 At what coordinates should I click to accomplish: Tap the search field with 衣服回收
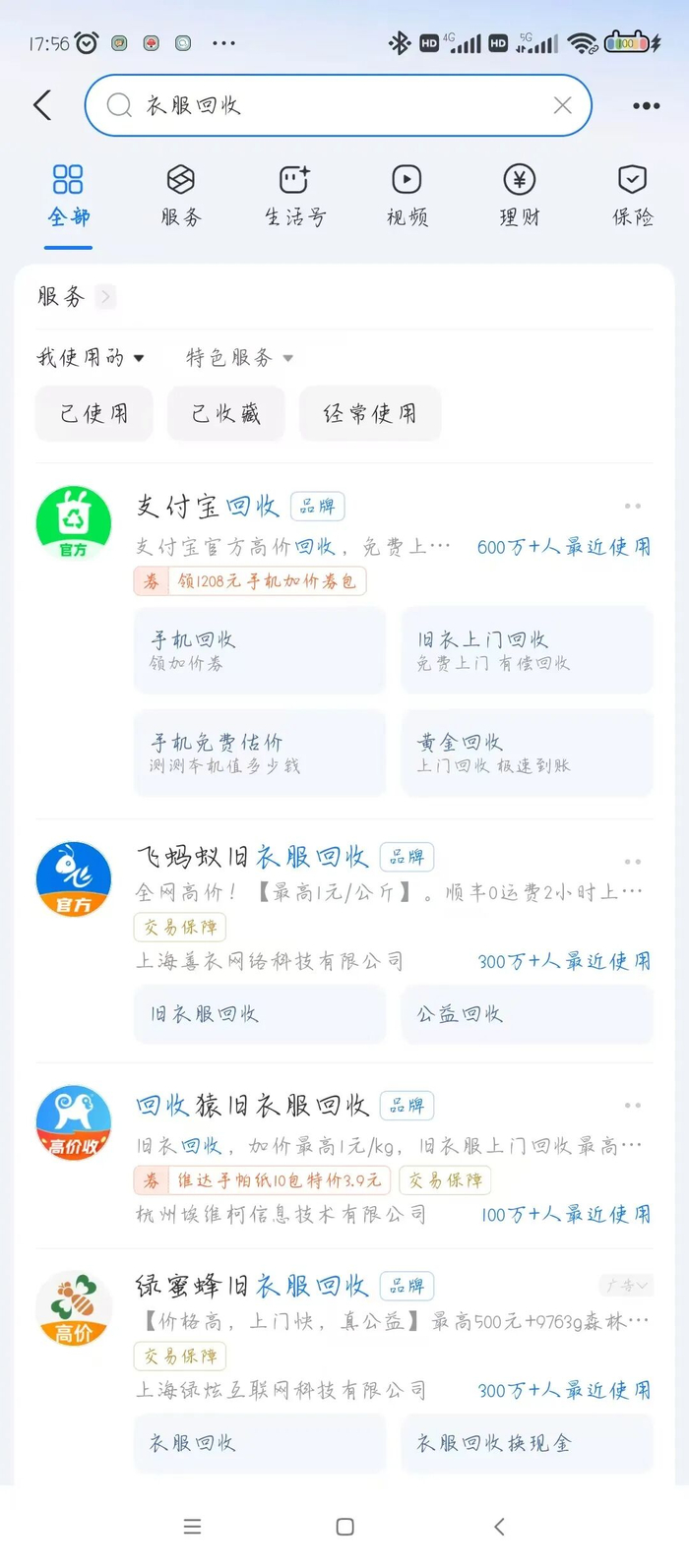pos(338,105)
